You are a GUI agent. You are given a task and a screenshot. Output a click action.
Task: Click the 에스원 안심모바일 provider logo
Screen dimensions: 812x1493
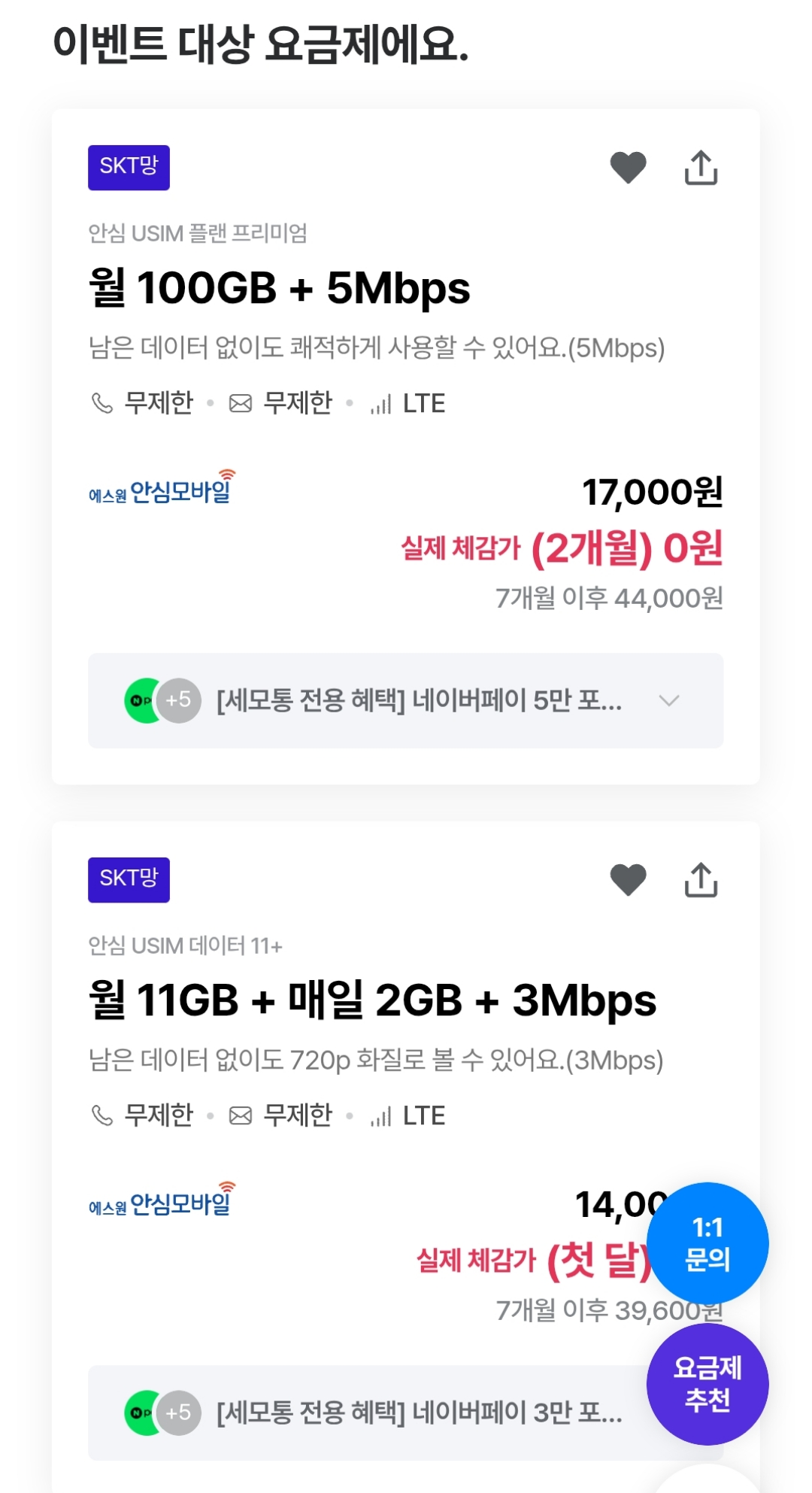coord(162,489)
